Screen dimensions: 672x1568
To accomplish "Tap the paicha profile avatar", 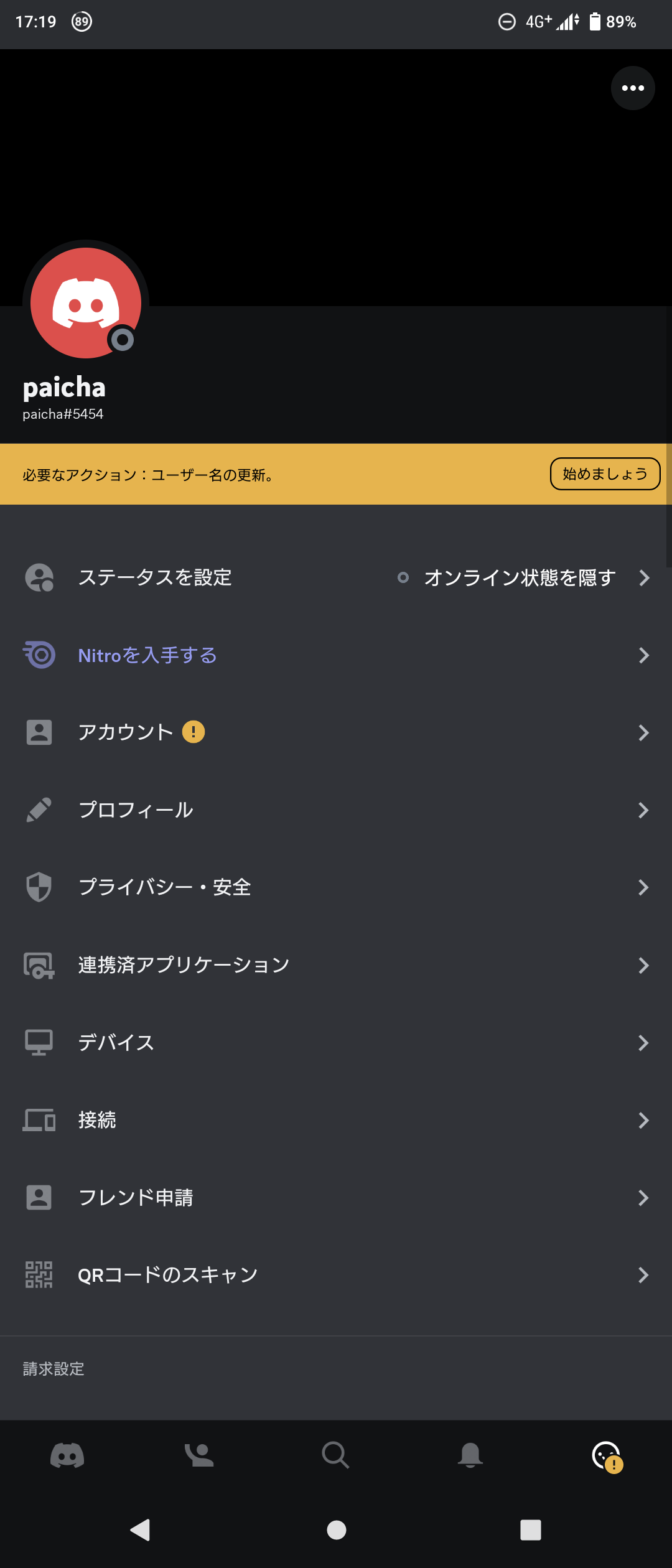I will point(86,303).
